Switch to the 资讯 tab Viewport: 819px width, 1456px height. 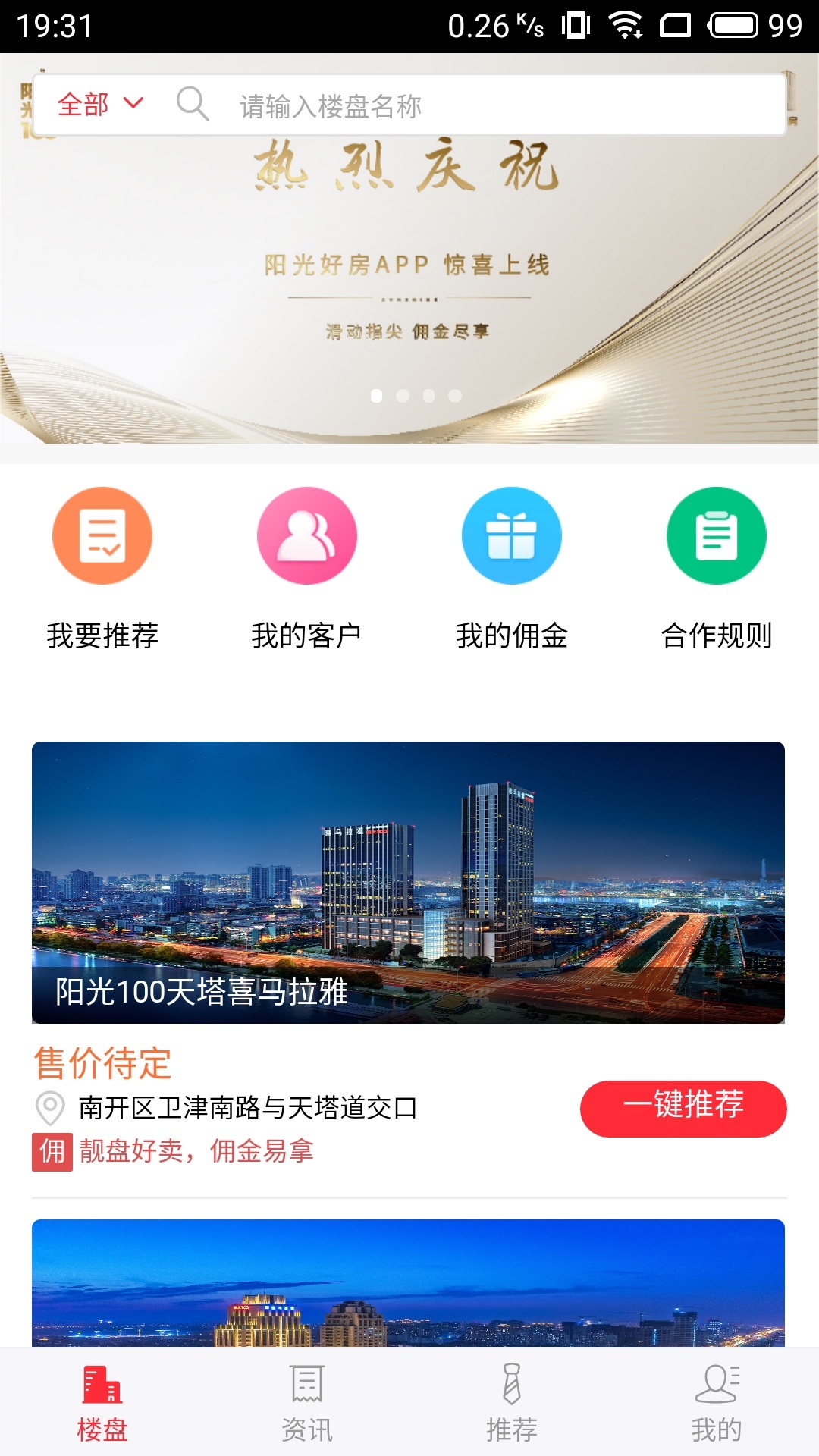coord(306,1403)
